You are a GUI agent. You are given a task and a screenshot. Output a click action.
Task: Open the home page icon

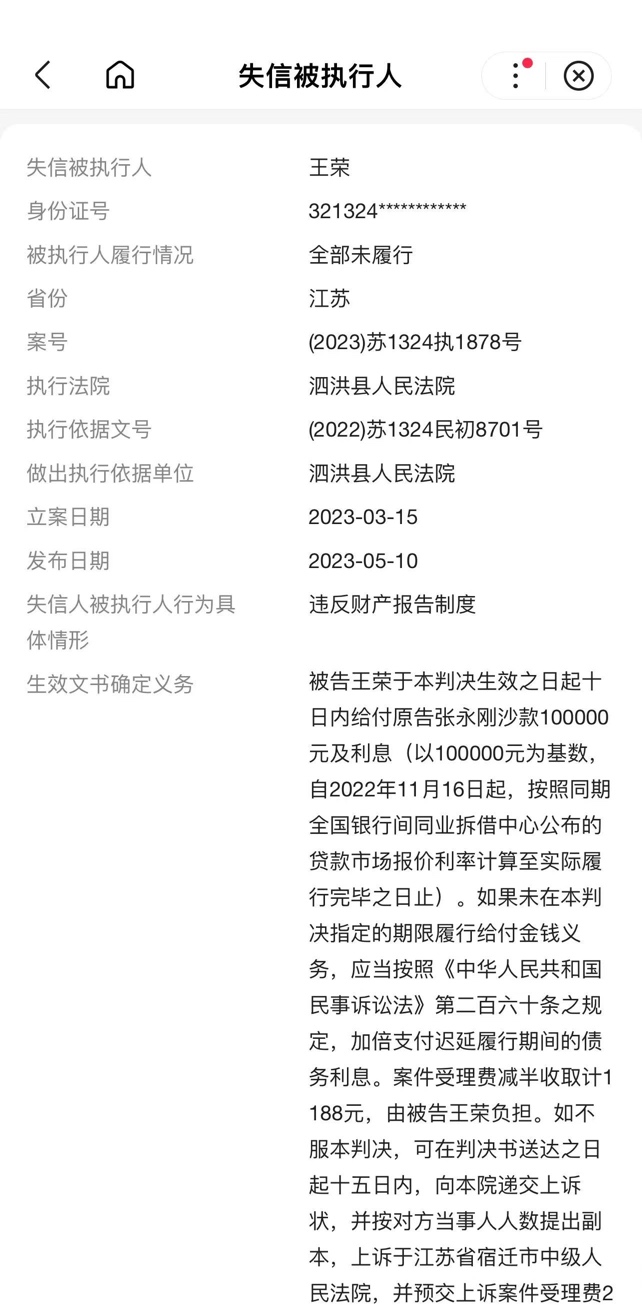pos(120,75)
